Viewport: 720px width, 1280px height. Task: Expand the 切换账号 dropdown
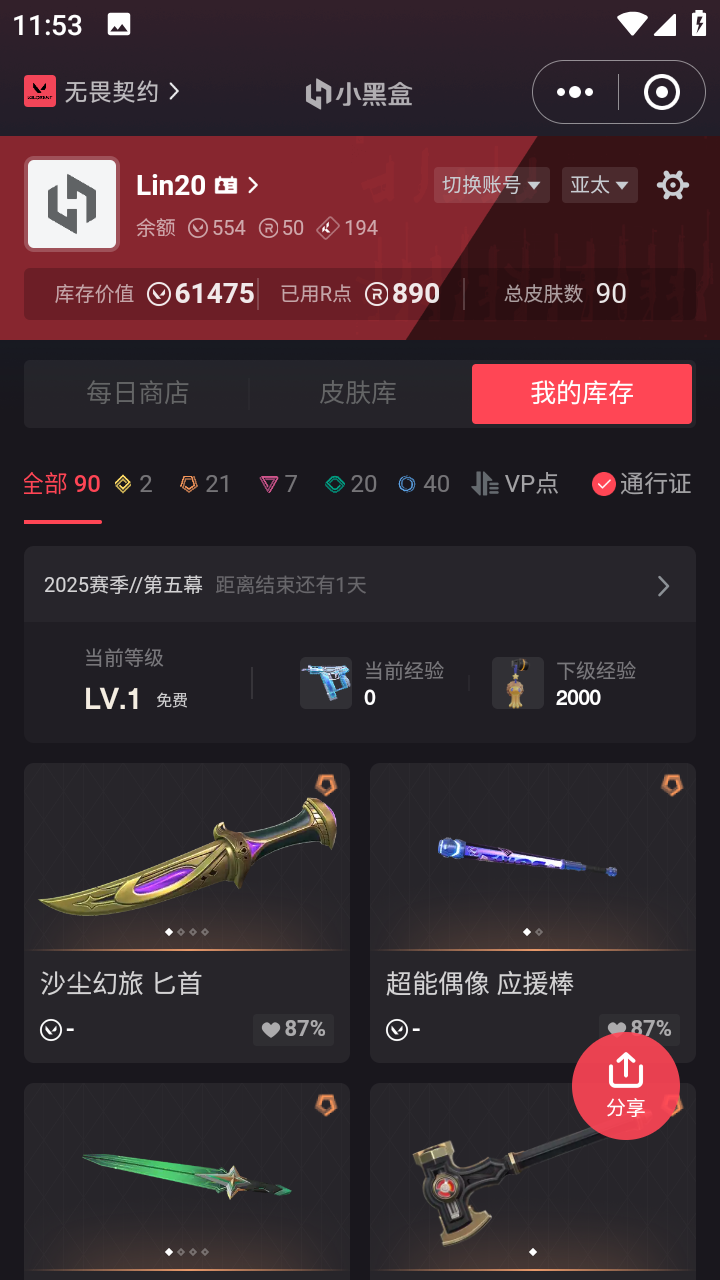[x=491, y=185]
